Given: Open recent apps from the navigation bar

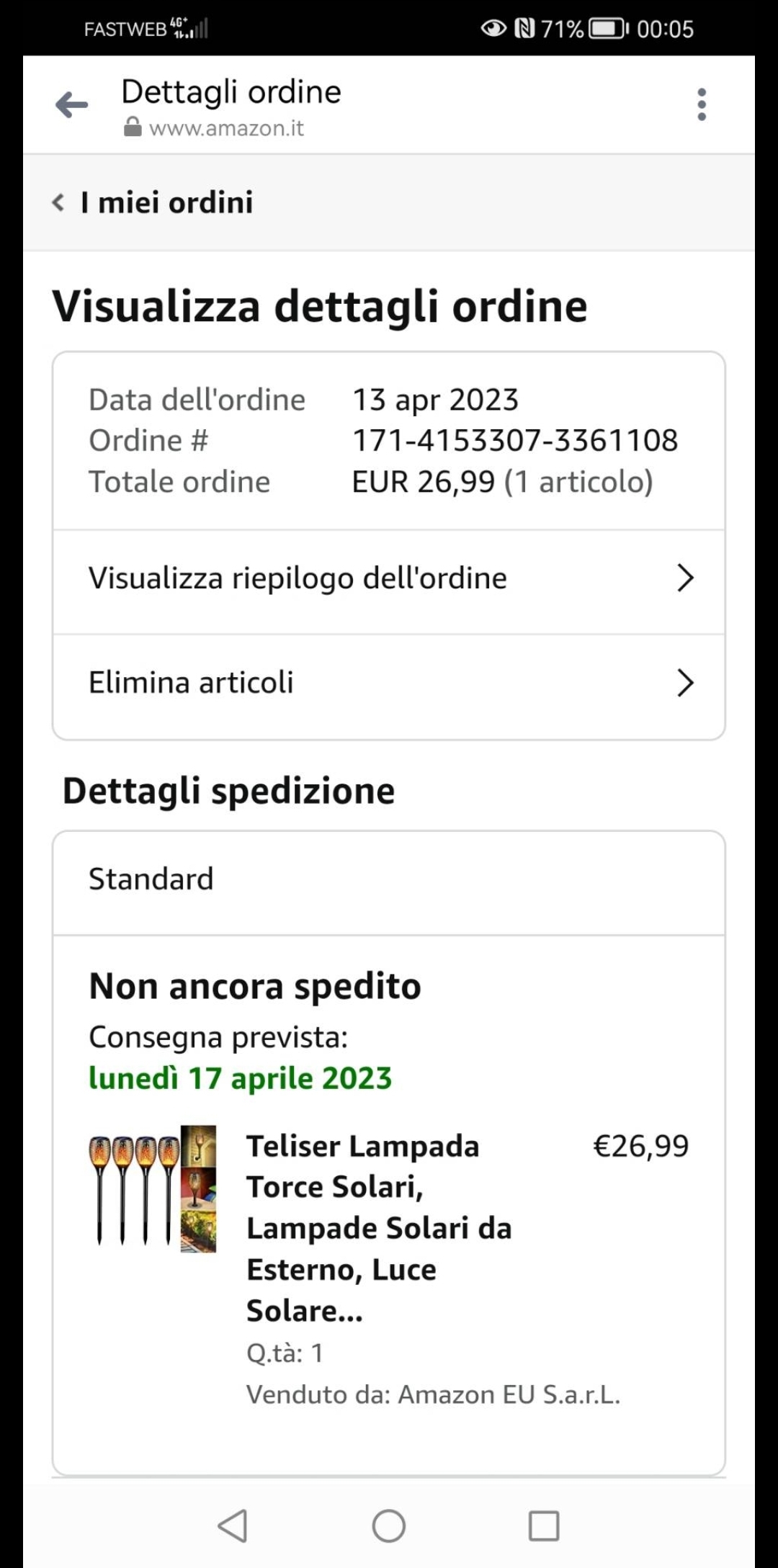Looking at the screenshot, I should pyautogui.click(x=544, y=1526).
